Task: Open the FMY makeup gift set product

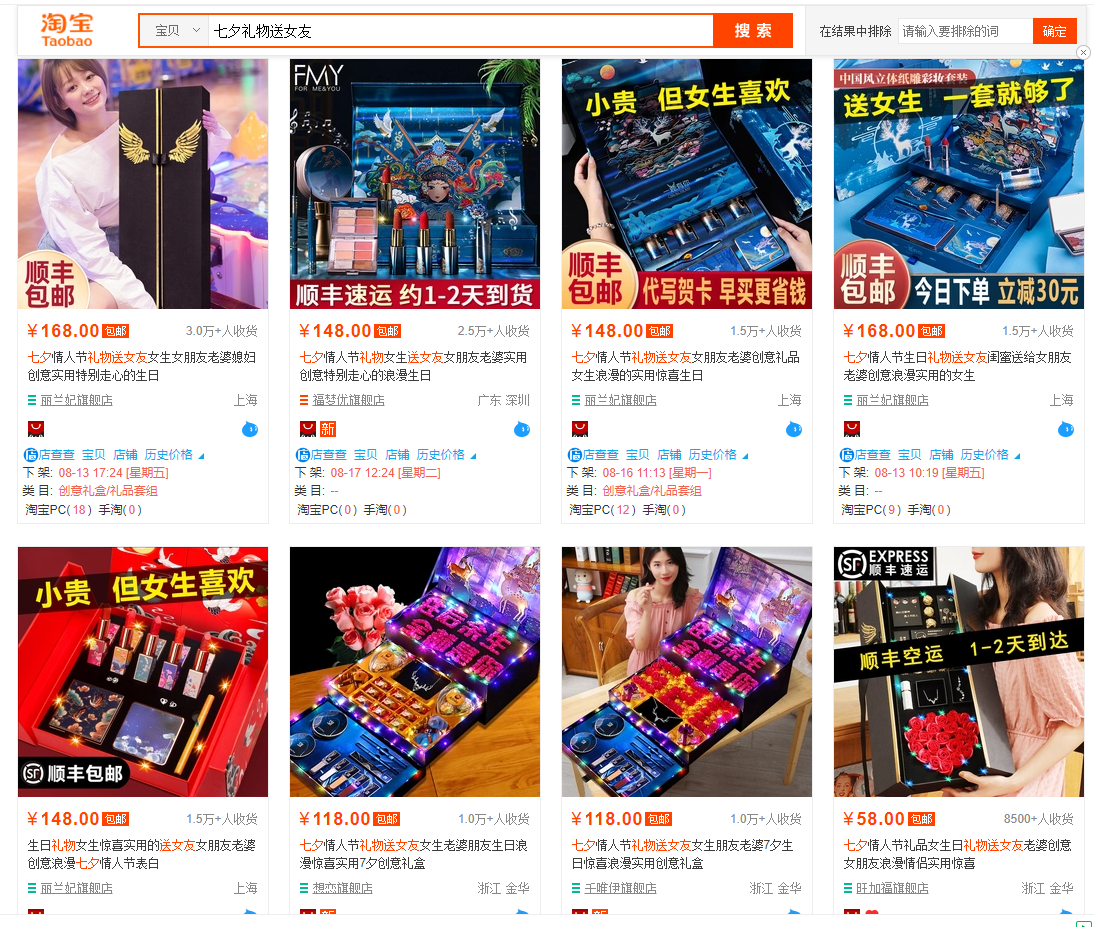Action: click(x=415, y=184)
